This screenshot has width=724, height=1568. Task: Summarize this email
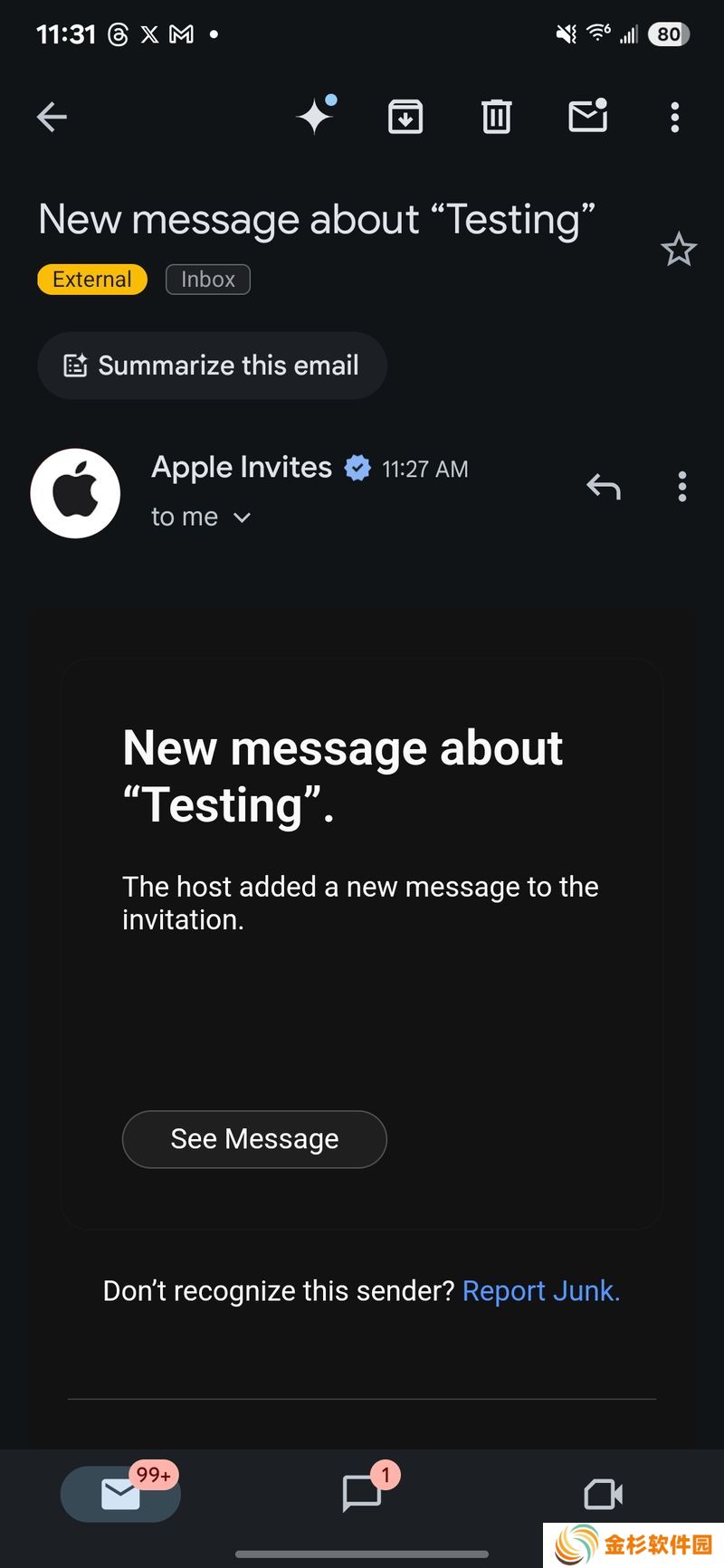pos(212,366)
